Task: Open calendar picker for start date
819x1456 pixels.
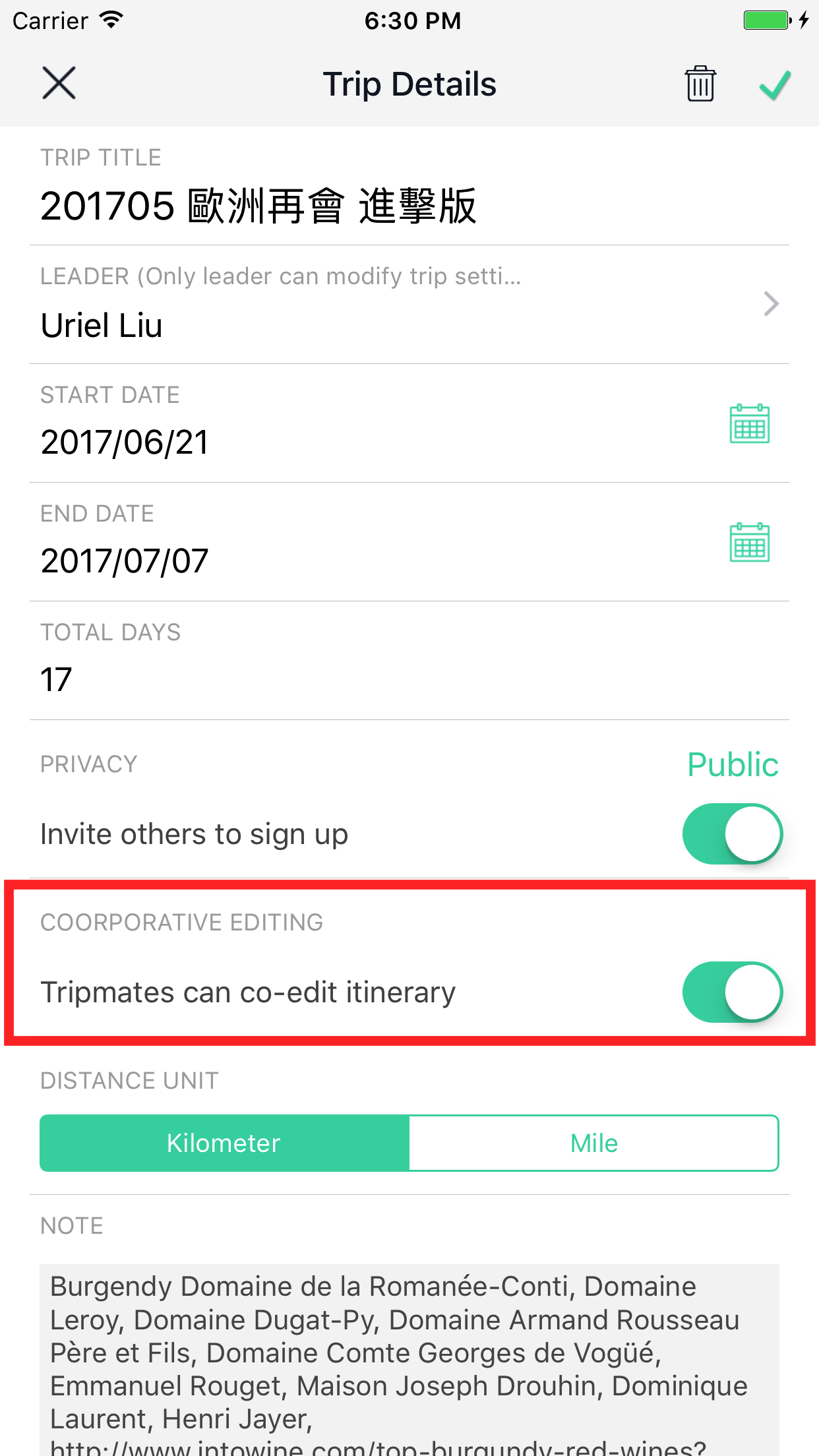Action: [x=749, y=423]
